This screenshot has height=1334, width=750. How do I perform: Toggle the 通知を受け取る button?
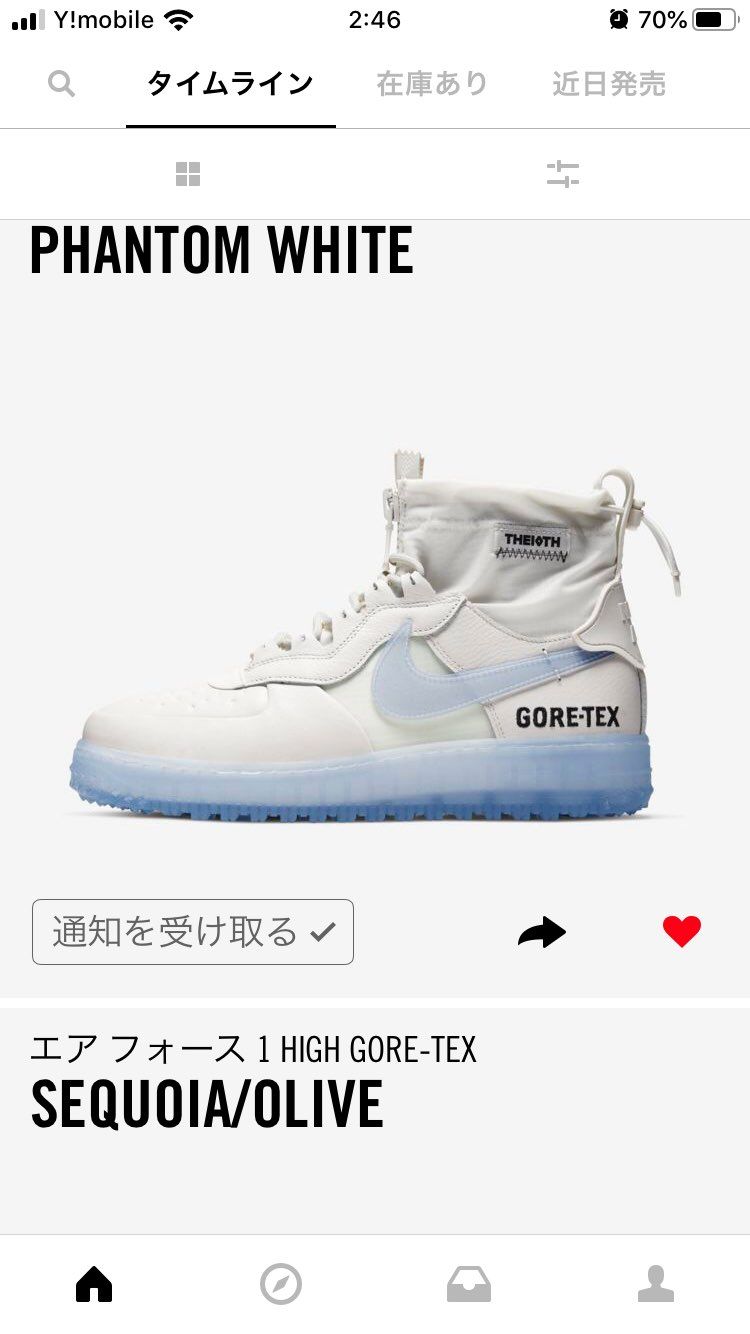[193, 932]
